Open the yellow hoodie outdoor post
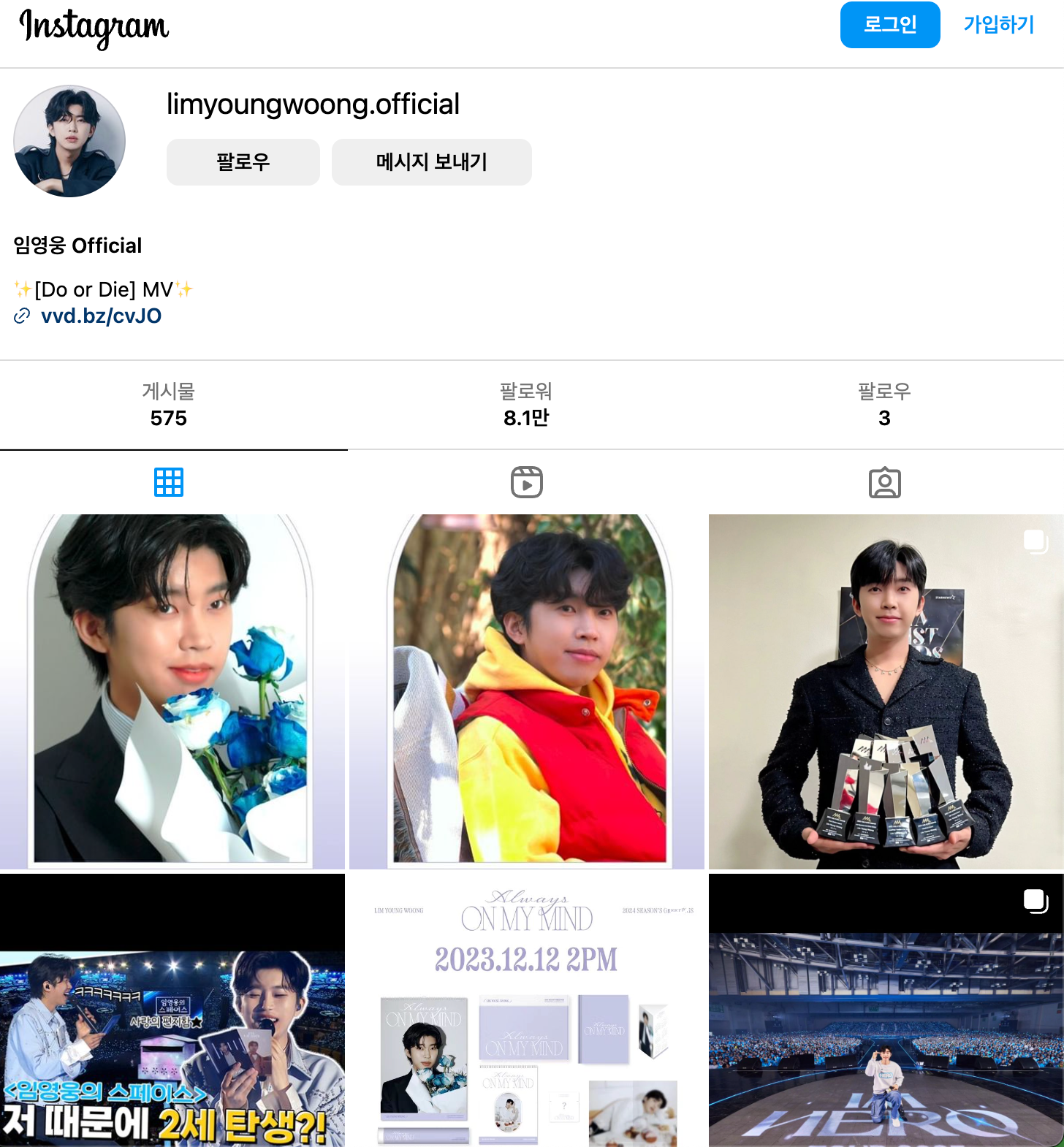This screenshot has height=1147, width=1064. tap(528, 690)
